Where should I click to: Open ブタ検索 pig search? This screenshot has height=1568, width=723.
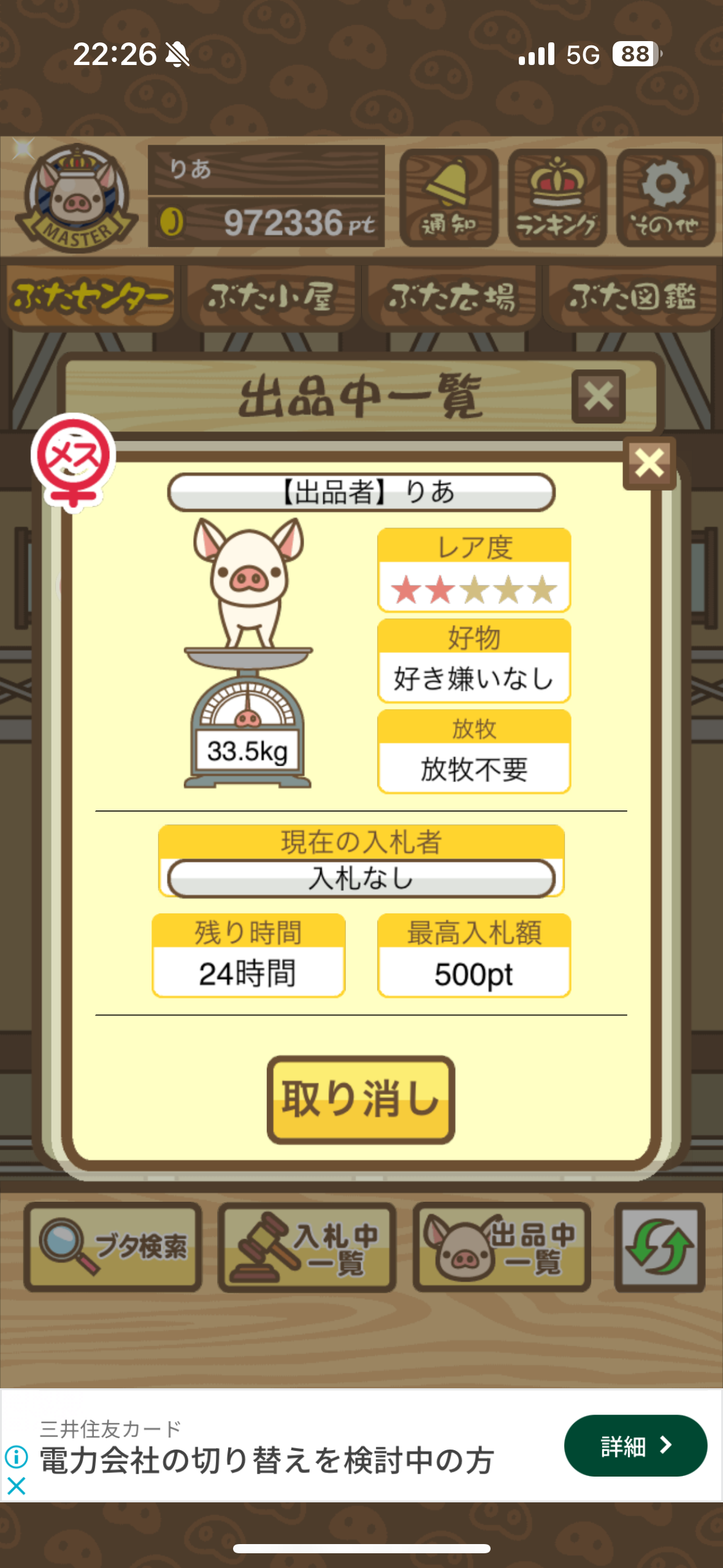click(x=113, y=1247)
